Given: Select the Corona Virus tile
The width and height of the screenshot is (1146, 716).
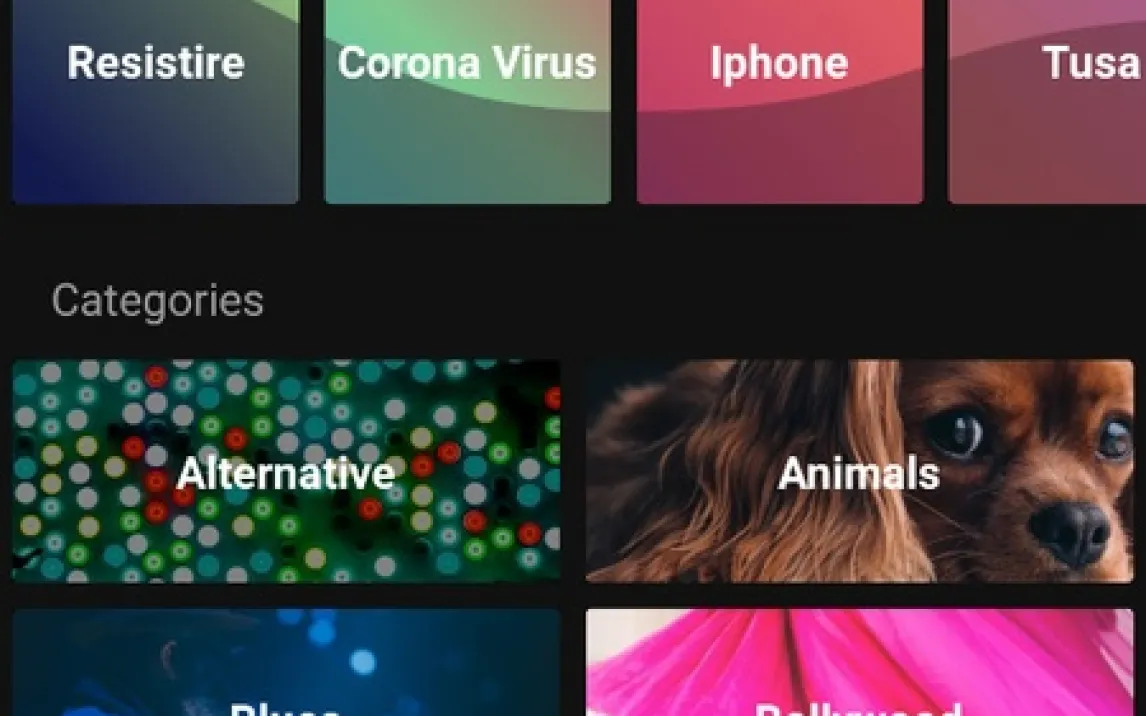Looking at the screenshot, I should (x=467, y=100).
